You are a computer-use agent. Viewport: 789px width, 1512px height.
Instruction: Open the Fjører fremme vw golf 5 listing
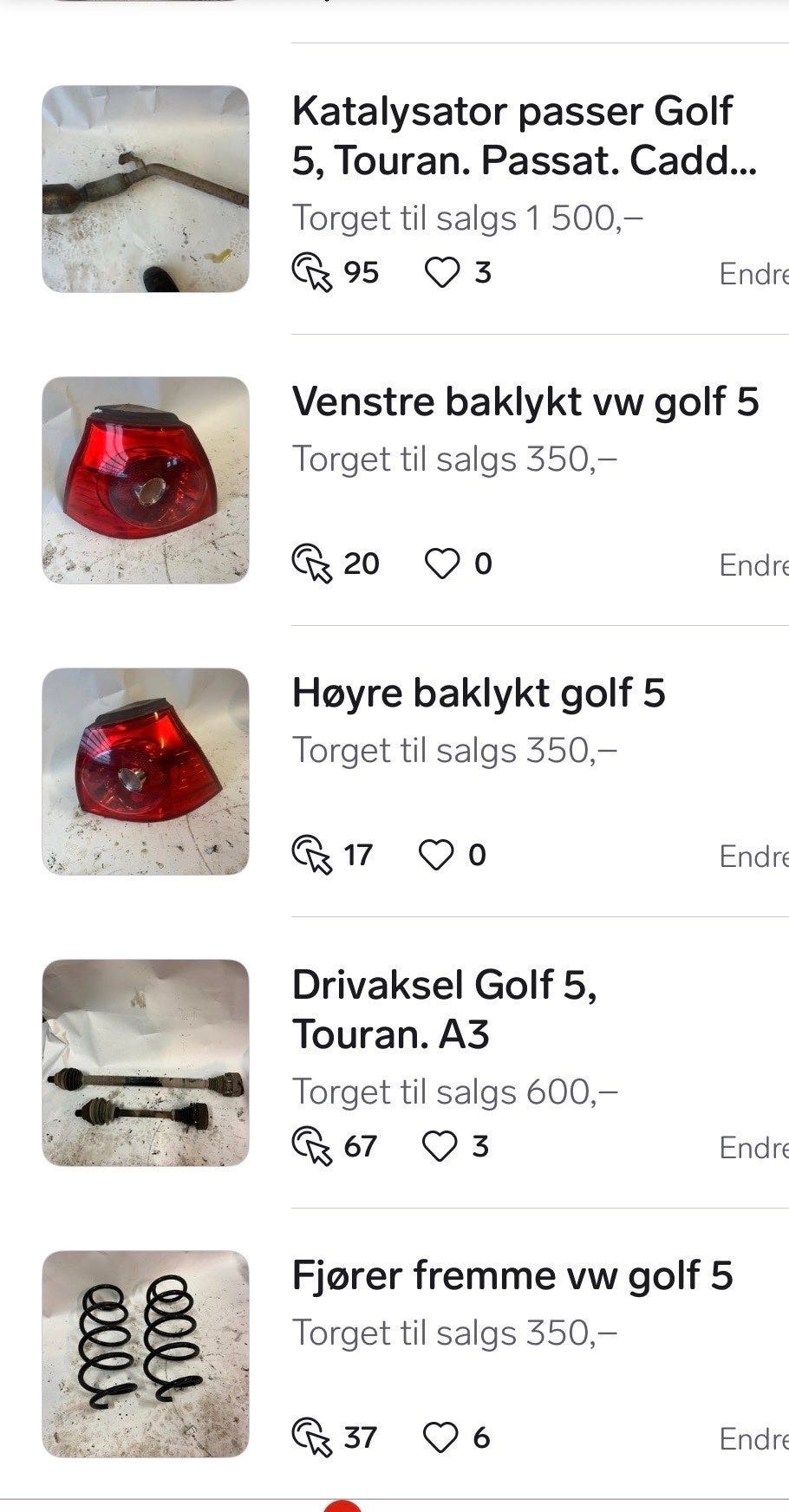coord(516,1274)
